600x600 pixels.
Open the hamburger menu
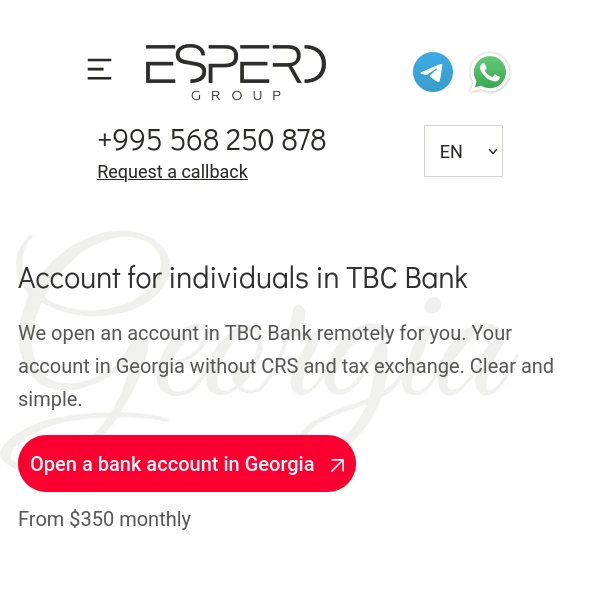[x=99, y=69]
